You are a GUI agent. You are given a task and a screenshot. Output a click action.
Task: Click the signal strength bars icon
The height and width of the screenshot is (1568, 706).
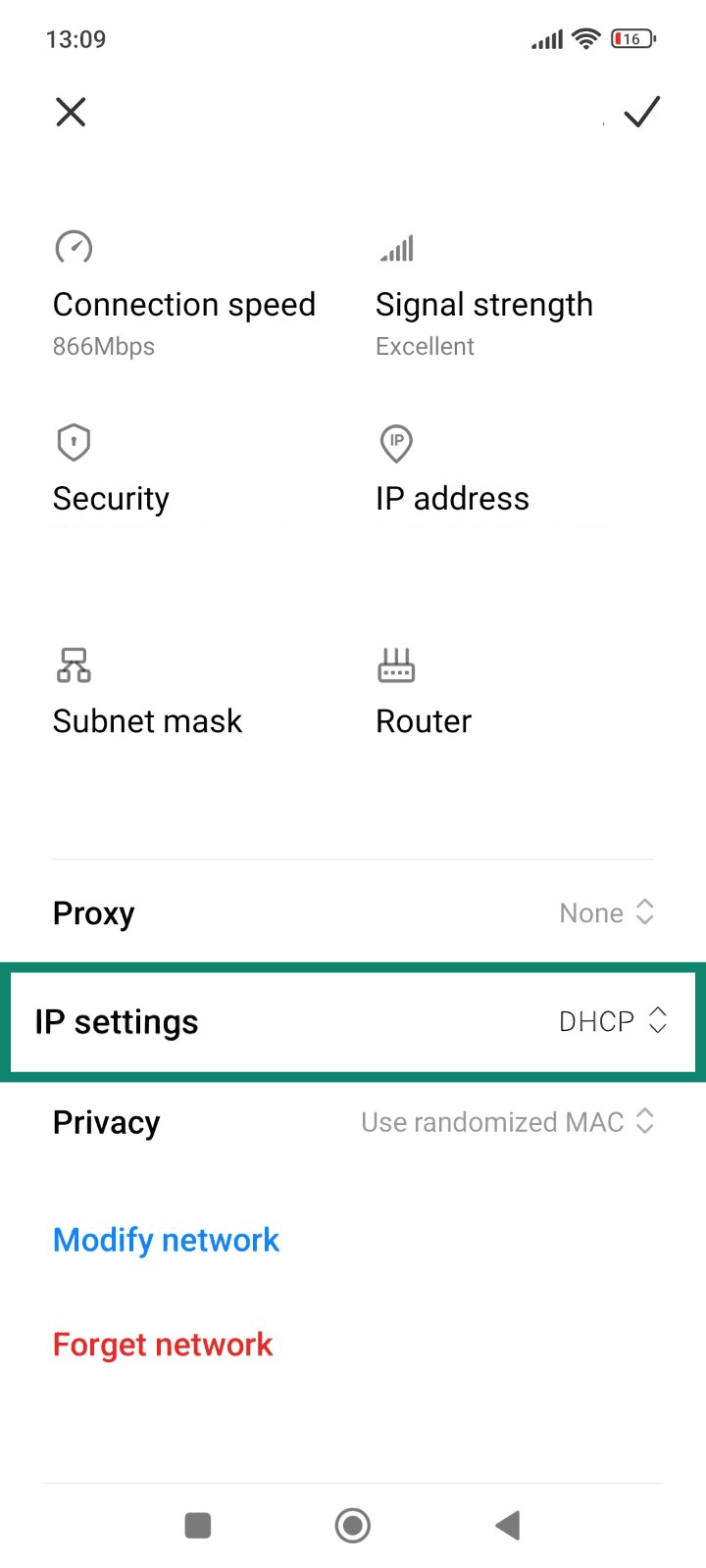pyautogui.click(x=395, y=247)
